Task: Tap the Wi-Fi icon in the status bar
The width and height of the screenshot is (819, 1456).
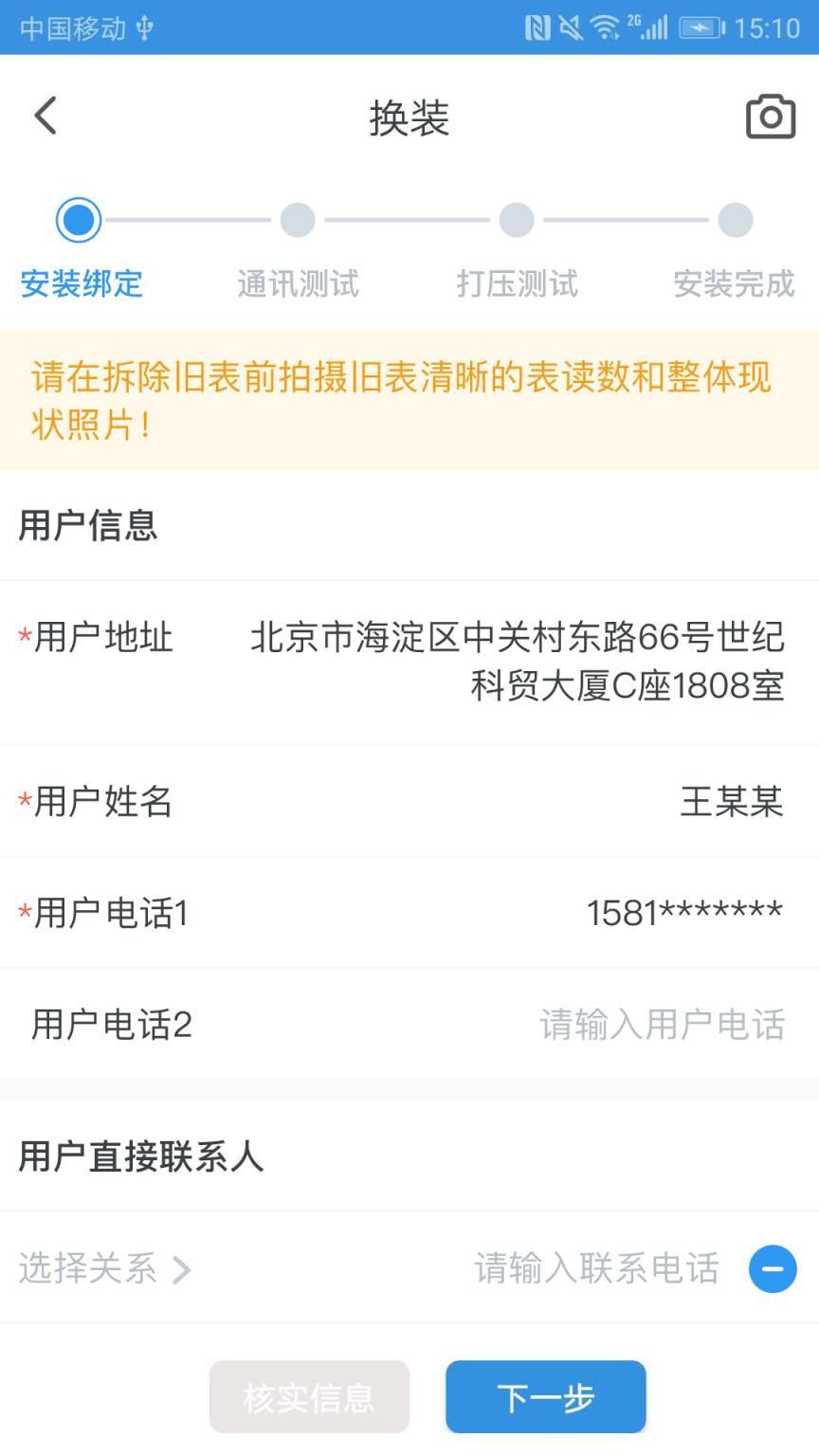Action: (x=603, y=28)
